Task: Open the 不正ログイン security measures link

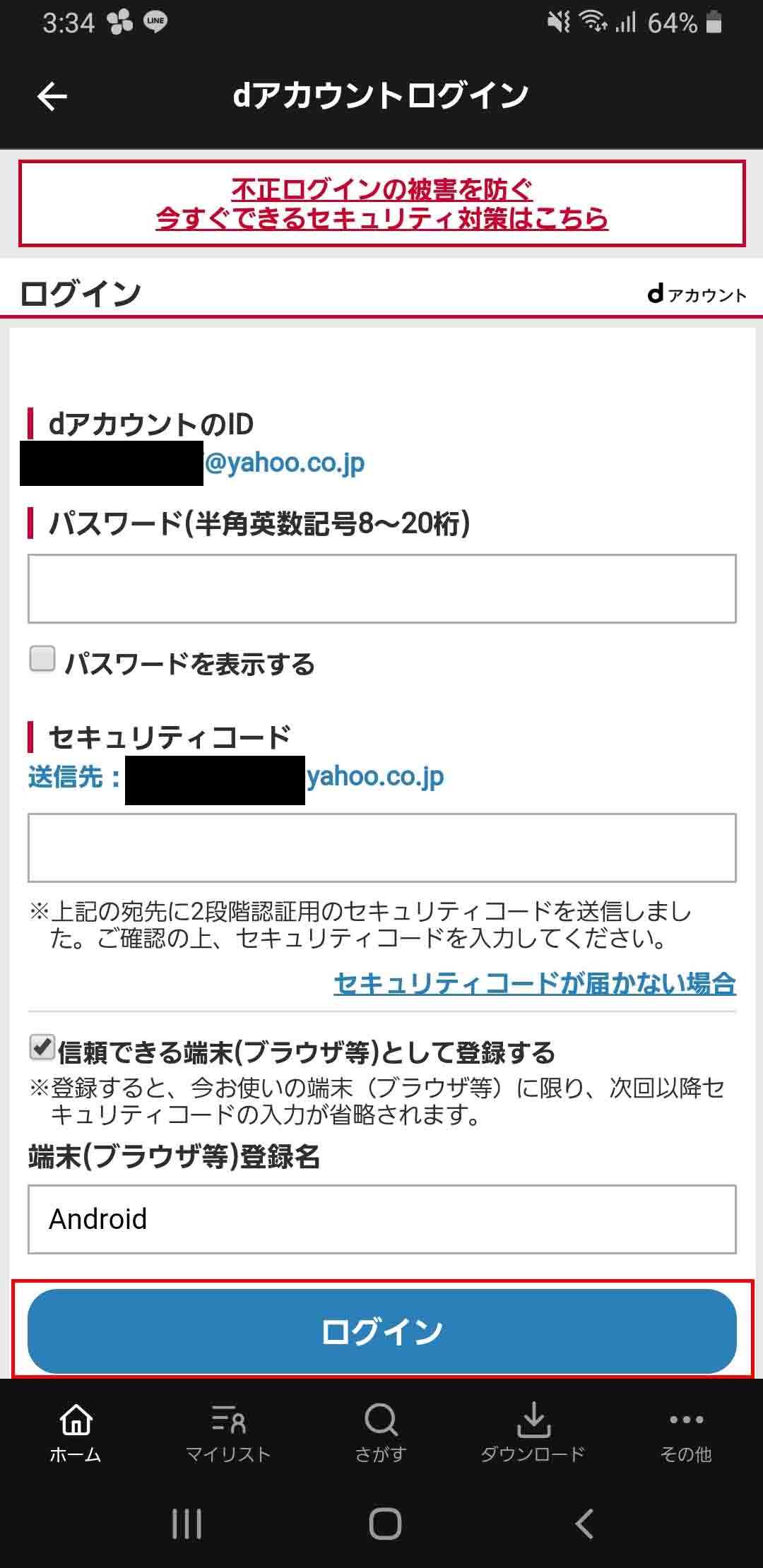Action: click(x=381, y=203)
